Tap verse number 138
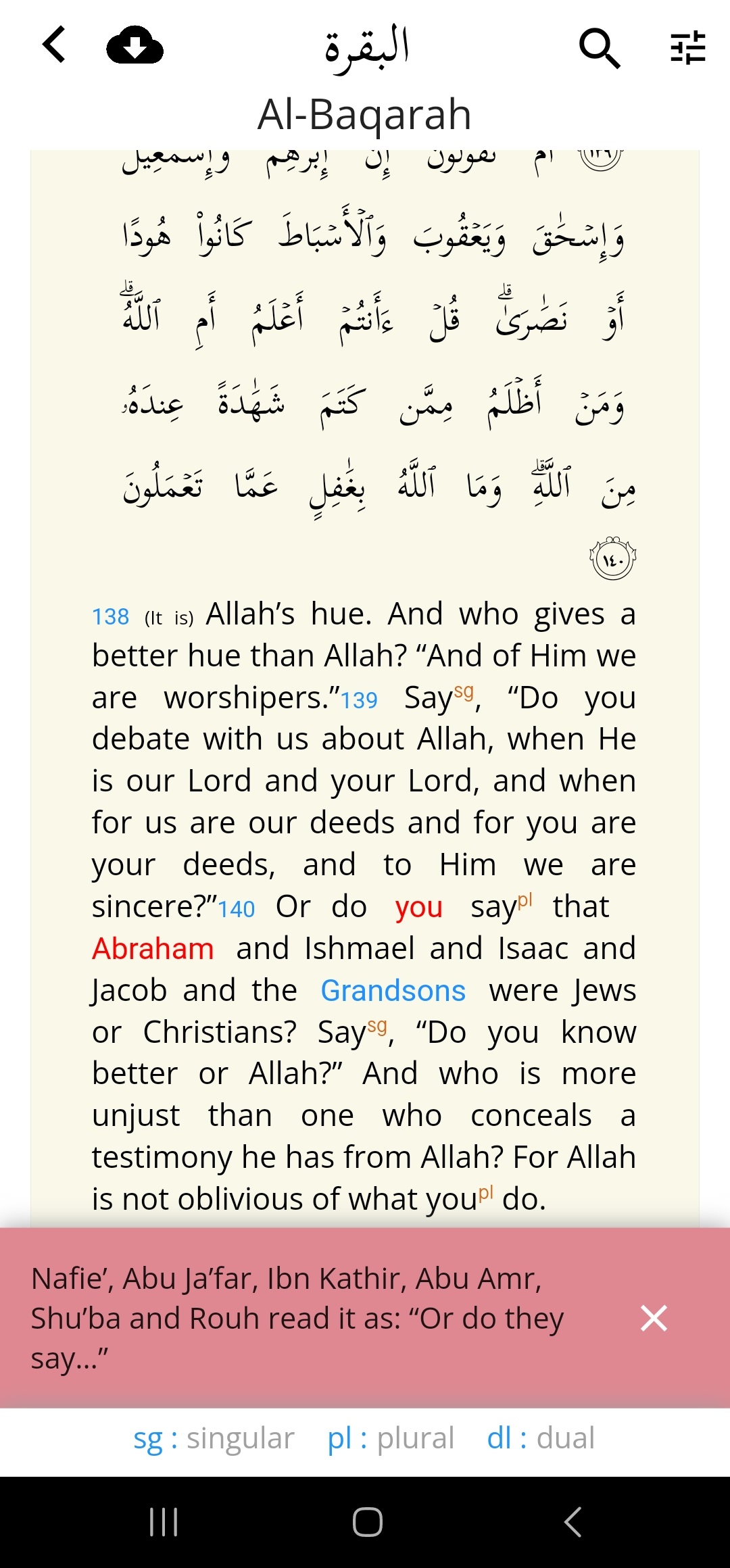The image size is (730, 1568). click(110, 617)
